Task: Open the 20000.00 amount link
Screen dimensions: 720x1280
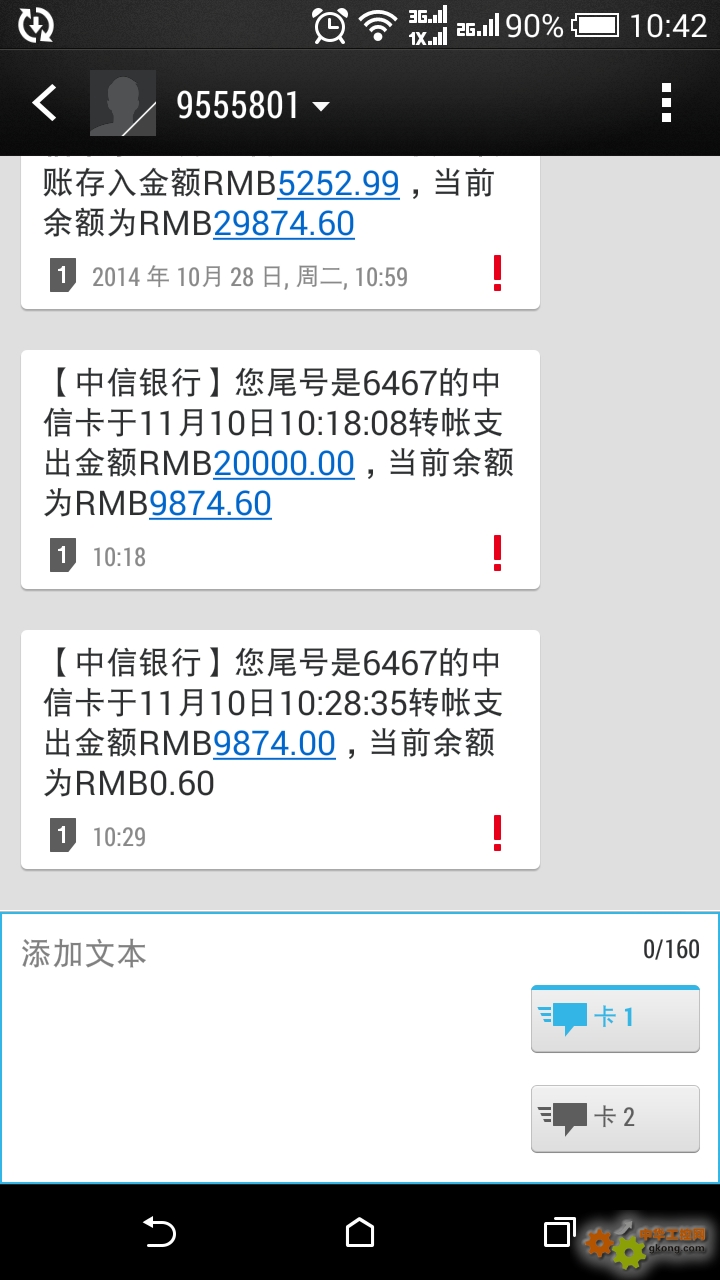Action: point(284,464)
